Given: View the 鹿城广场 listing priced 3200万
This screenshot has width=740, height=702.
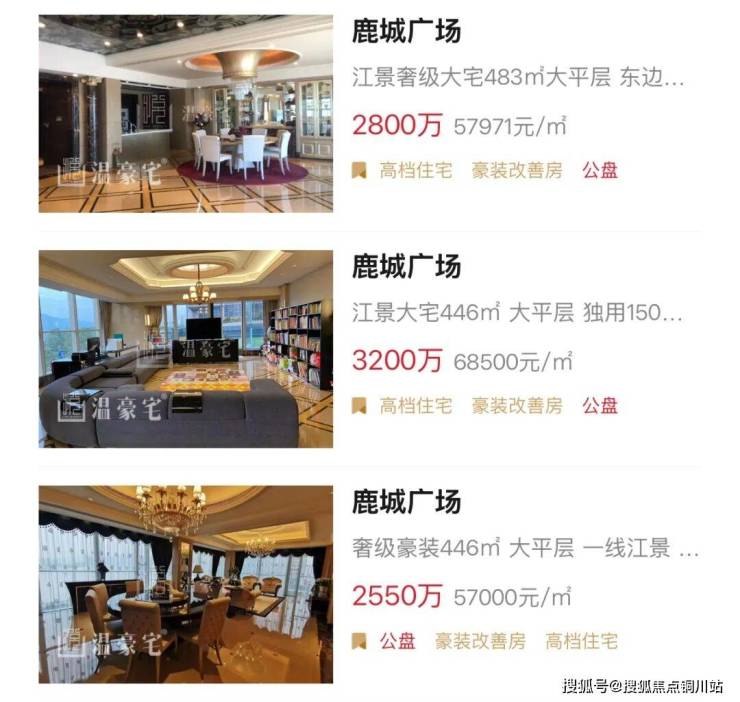Looking at the screenshot, I should point(406,267).
